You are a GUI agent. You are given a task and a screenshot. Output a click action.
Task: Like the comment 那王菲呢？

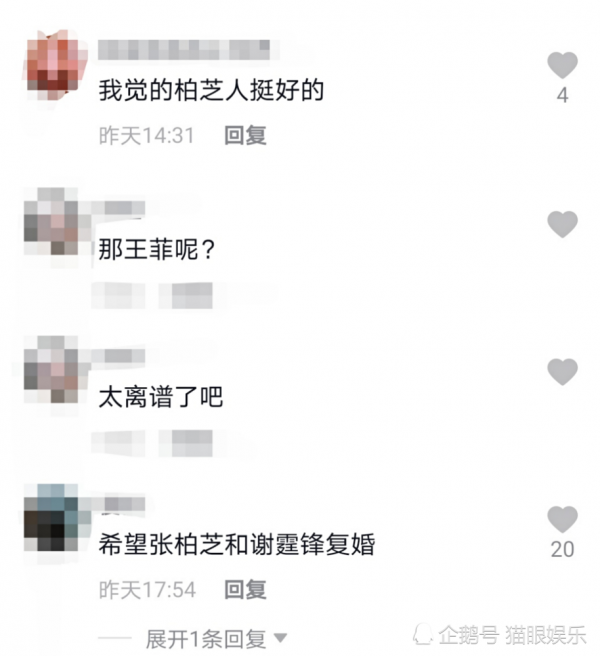coord(562,224)
